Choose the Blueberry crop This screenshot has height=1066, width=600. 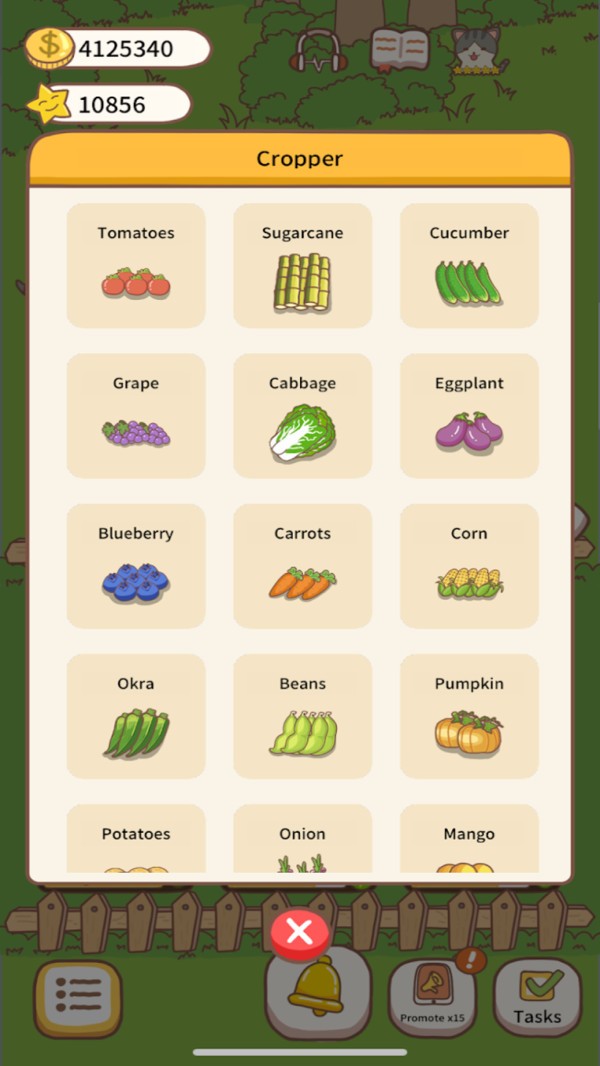[136, 566]
